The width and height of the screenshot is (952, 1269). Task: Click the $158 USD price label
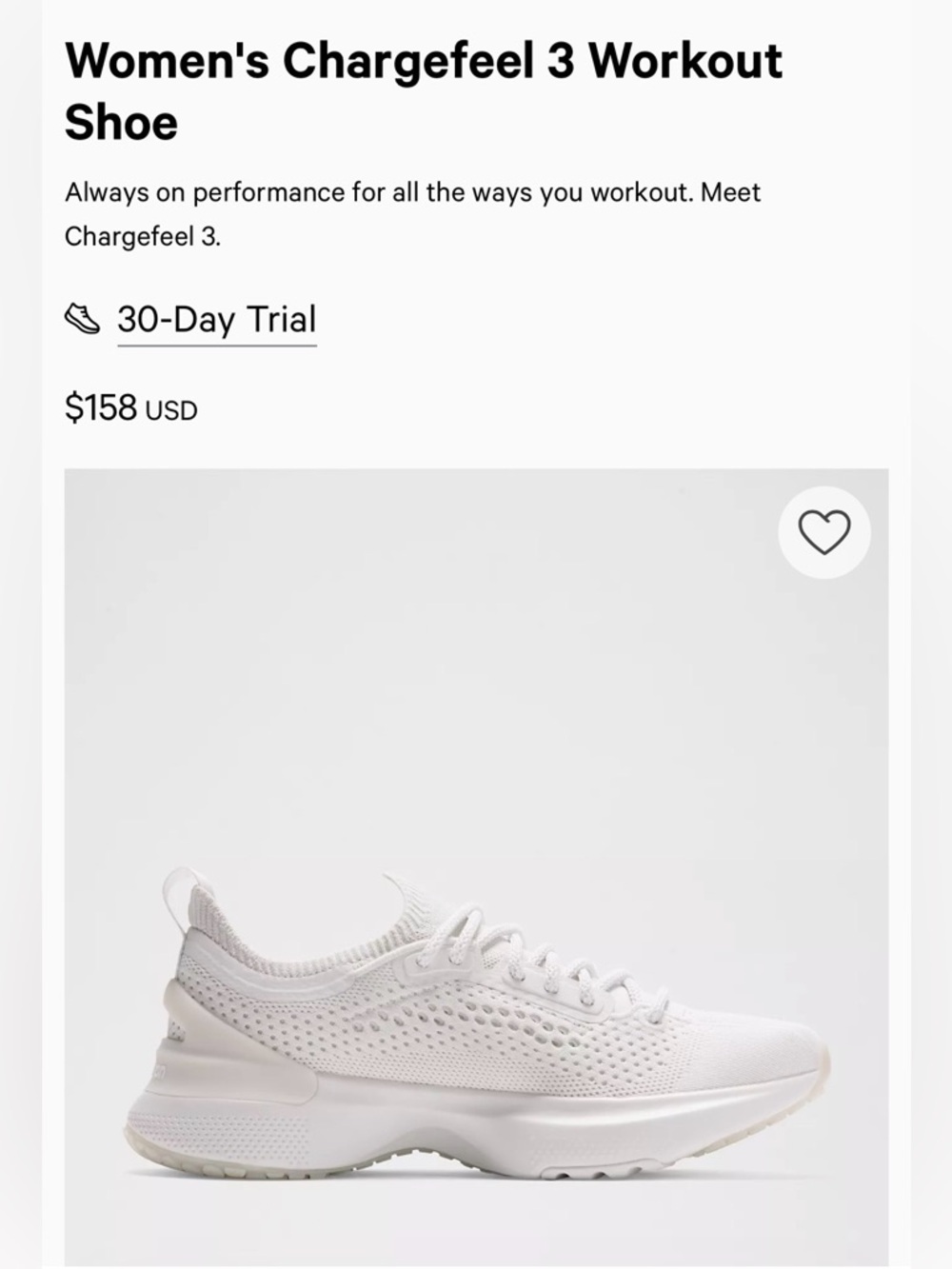[x=130, y=408]
